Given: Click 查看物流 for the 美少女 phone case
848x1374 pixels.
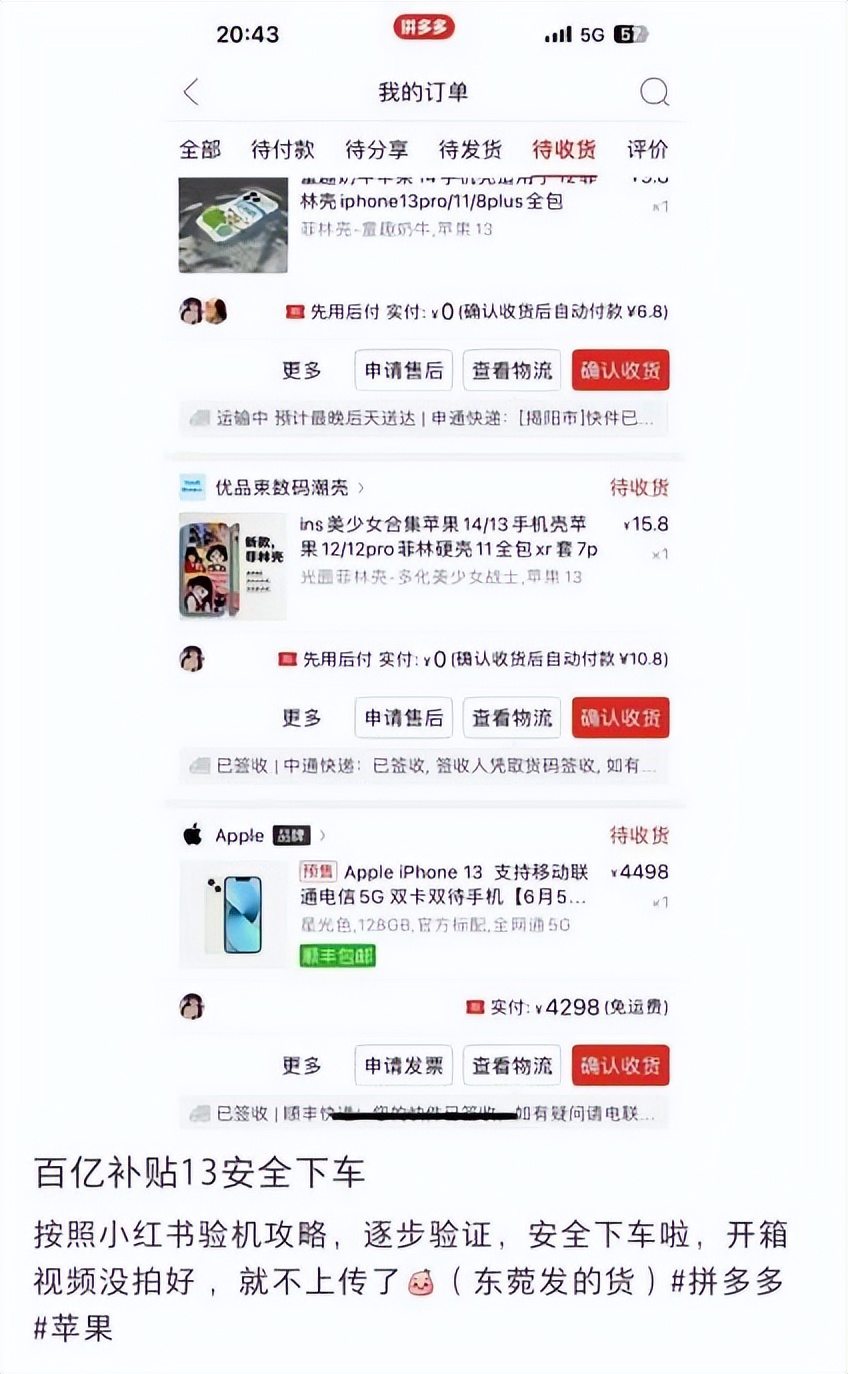Looking at the screenshot, I should click(511, 717).
